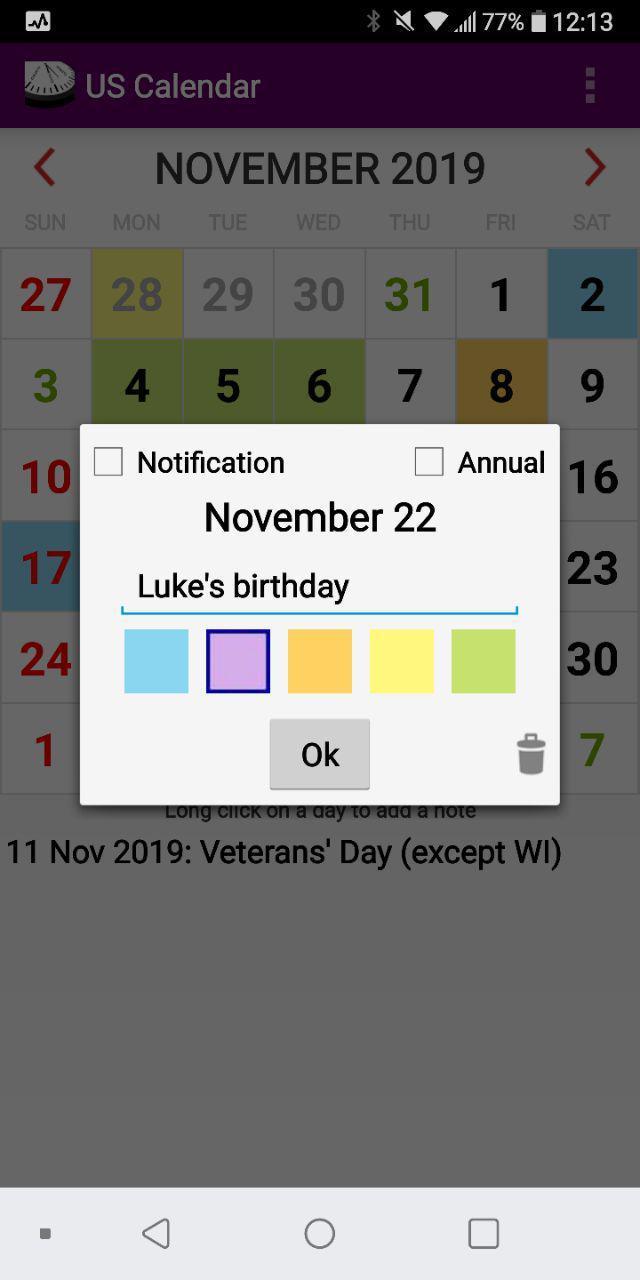The image size is (640, 1280).
Task: Edit the note text field
Action: (x=319, y=586)
